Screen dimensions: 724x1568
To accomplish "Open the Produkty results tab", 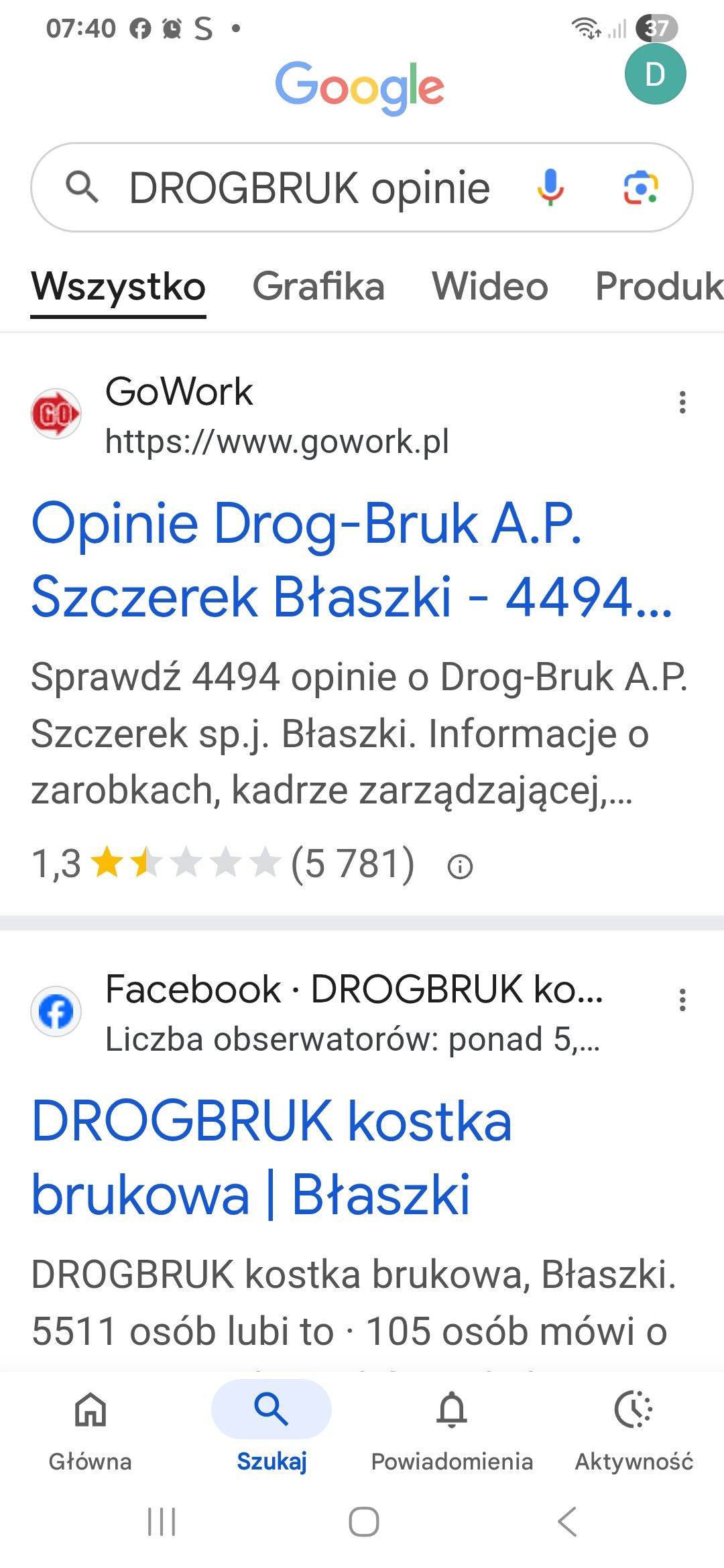I will point(658,287).
